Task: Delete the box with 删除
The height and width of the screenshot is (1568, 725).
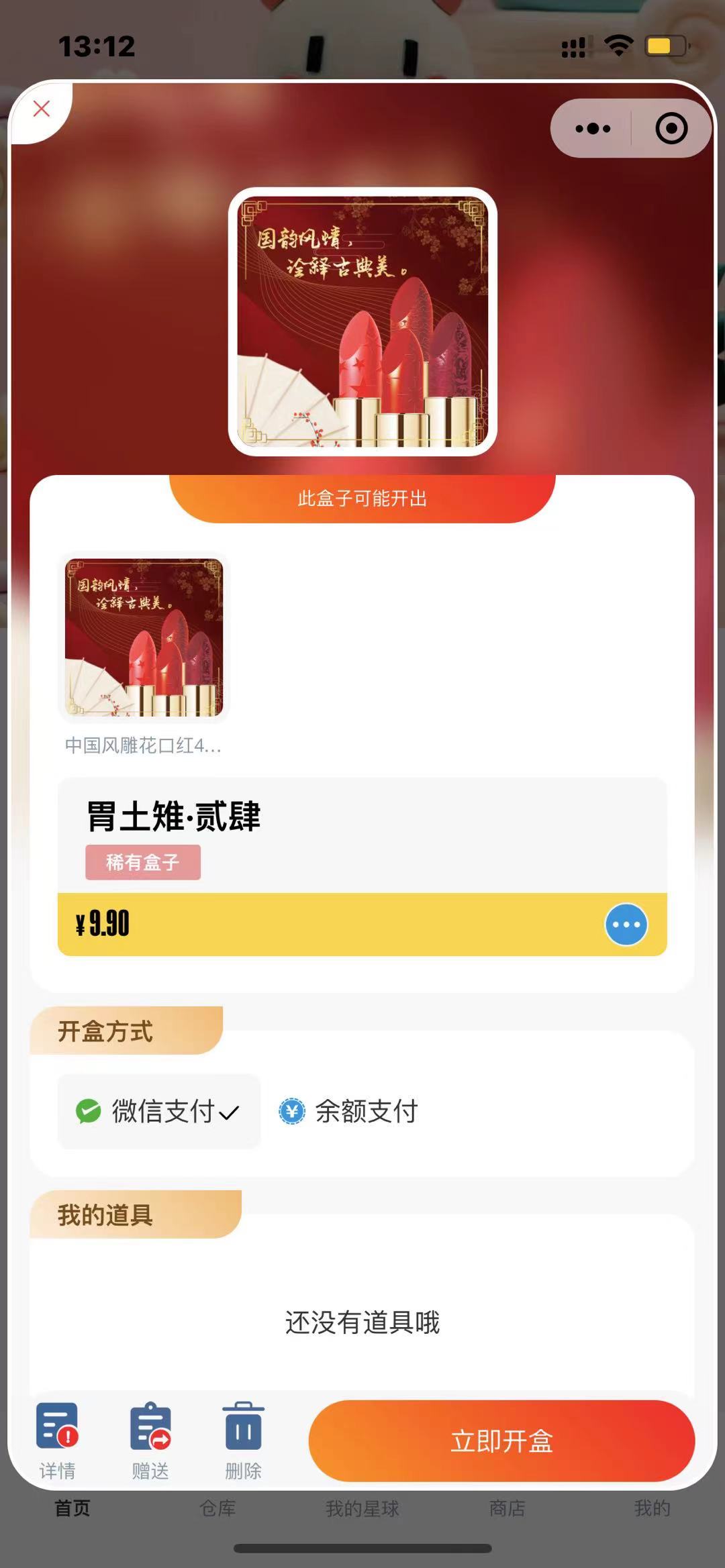Action: [243, 1440]
